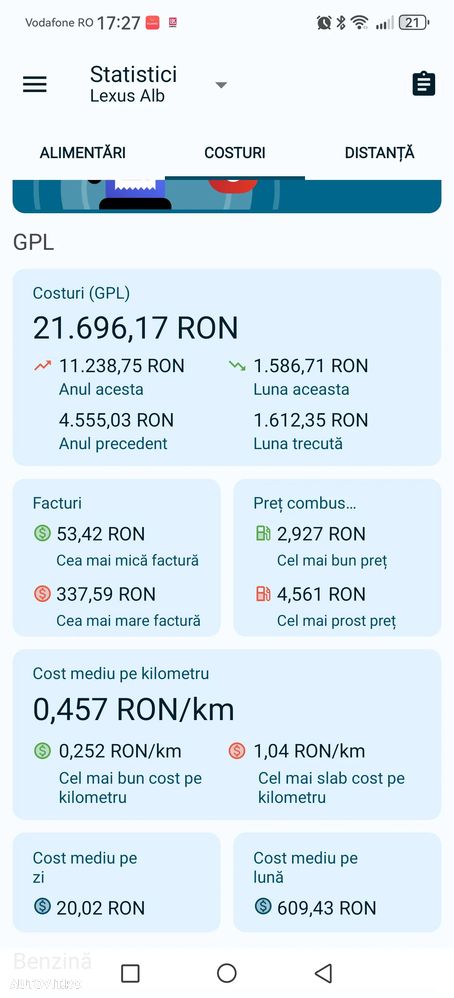Viewport: 454px width, 998px height.
Task: Switch to the ALIMENTĂRI tab
Action: tap(83, 153)
